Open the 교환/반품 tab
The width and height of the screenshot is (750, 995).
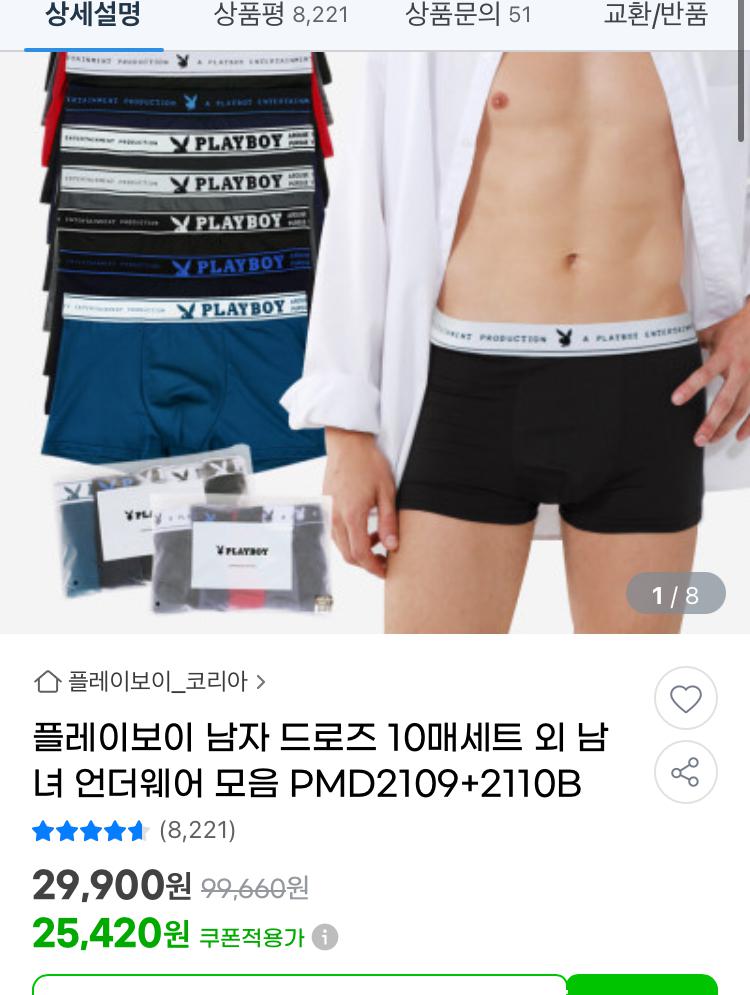click(x=655, y=16)
